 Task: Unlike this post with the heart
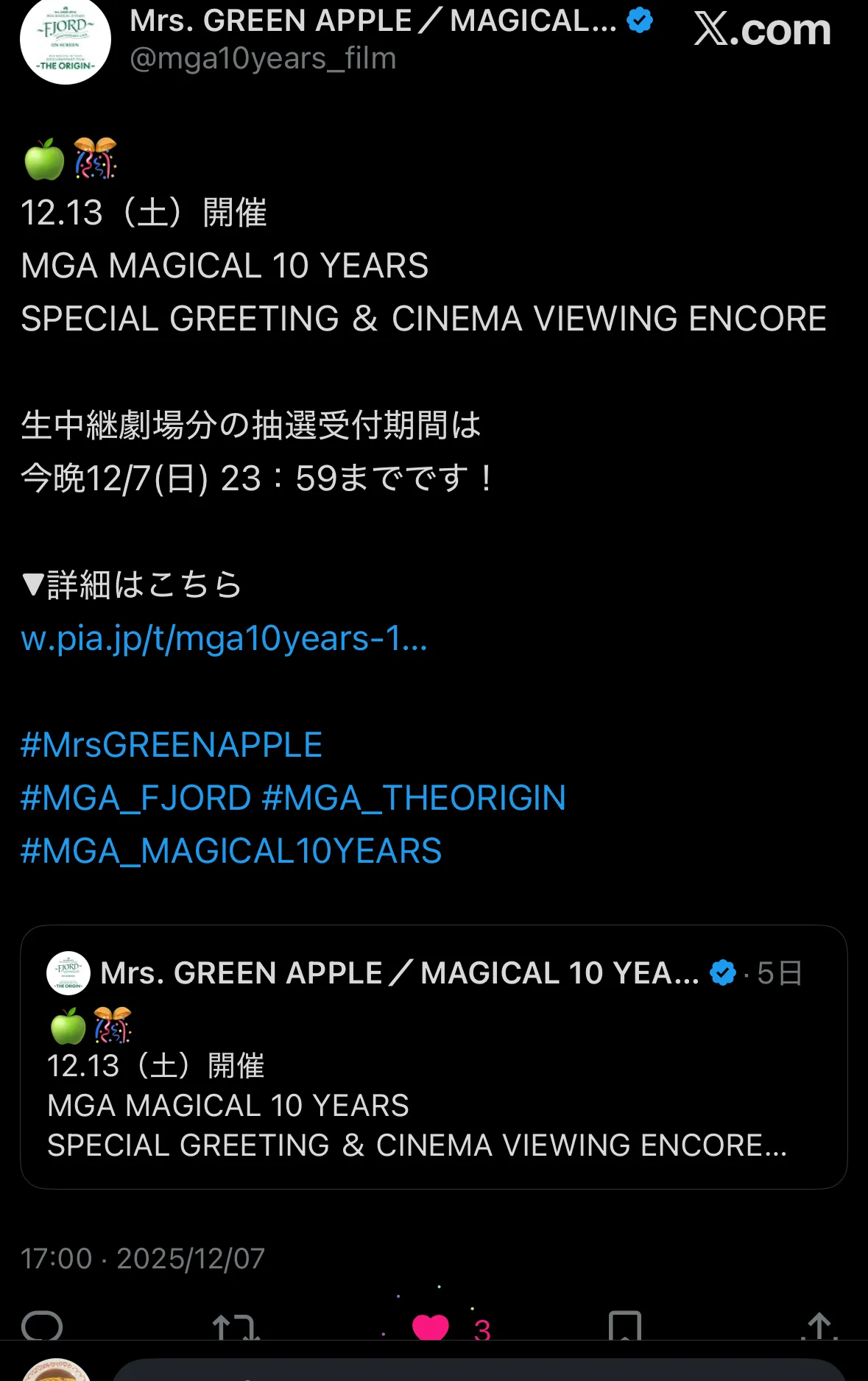click(x=431, y=1327)
